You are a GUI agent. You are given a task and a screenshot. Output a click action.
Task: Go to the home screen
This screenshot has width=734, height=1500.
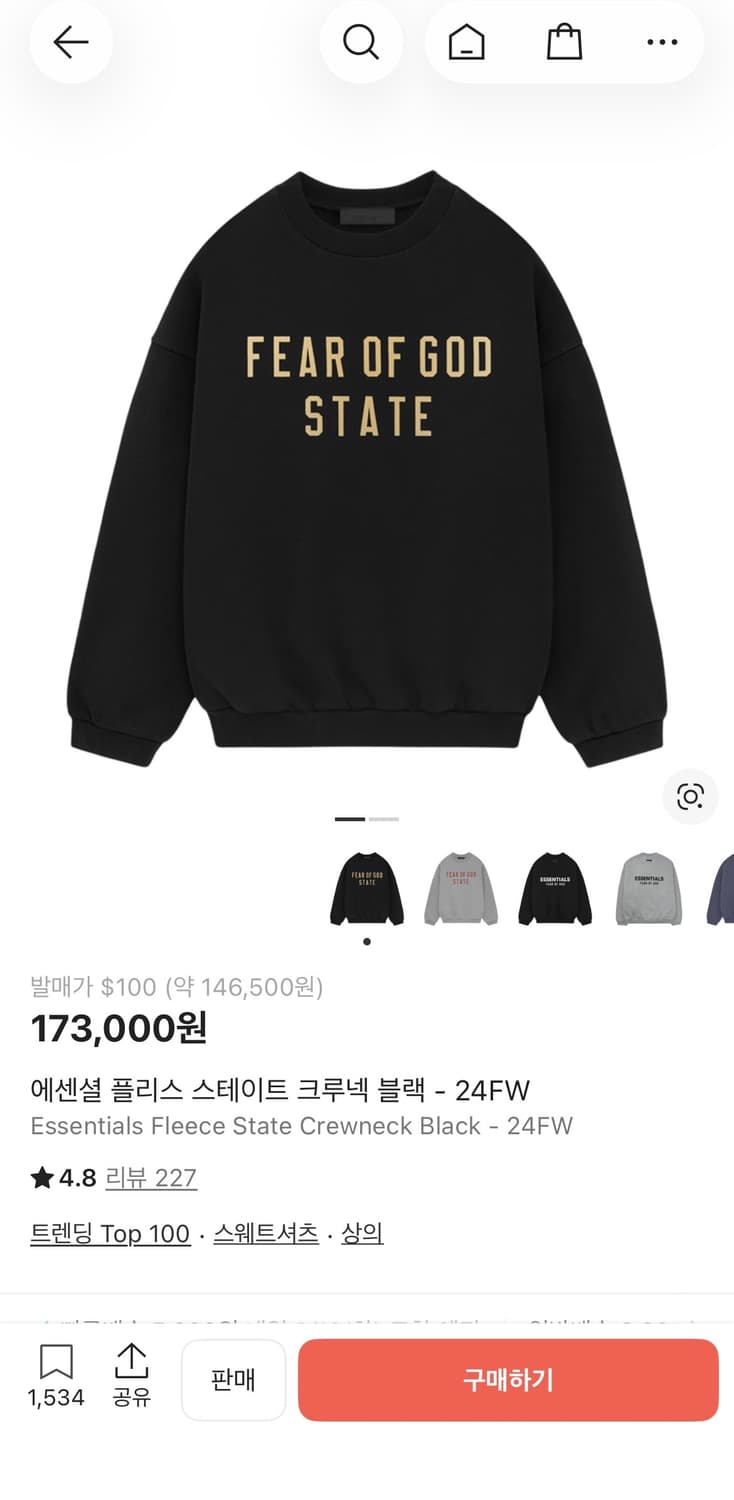(x=464, y=42)
